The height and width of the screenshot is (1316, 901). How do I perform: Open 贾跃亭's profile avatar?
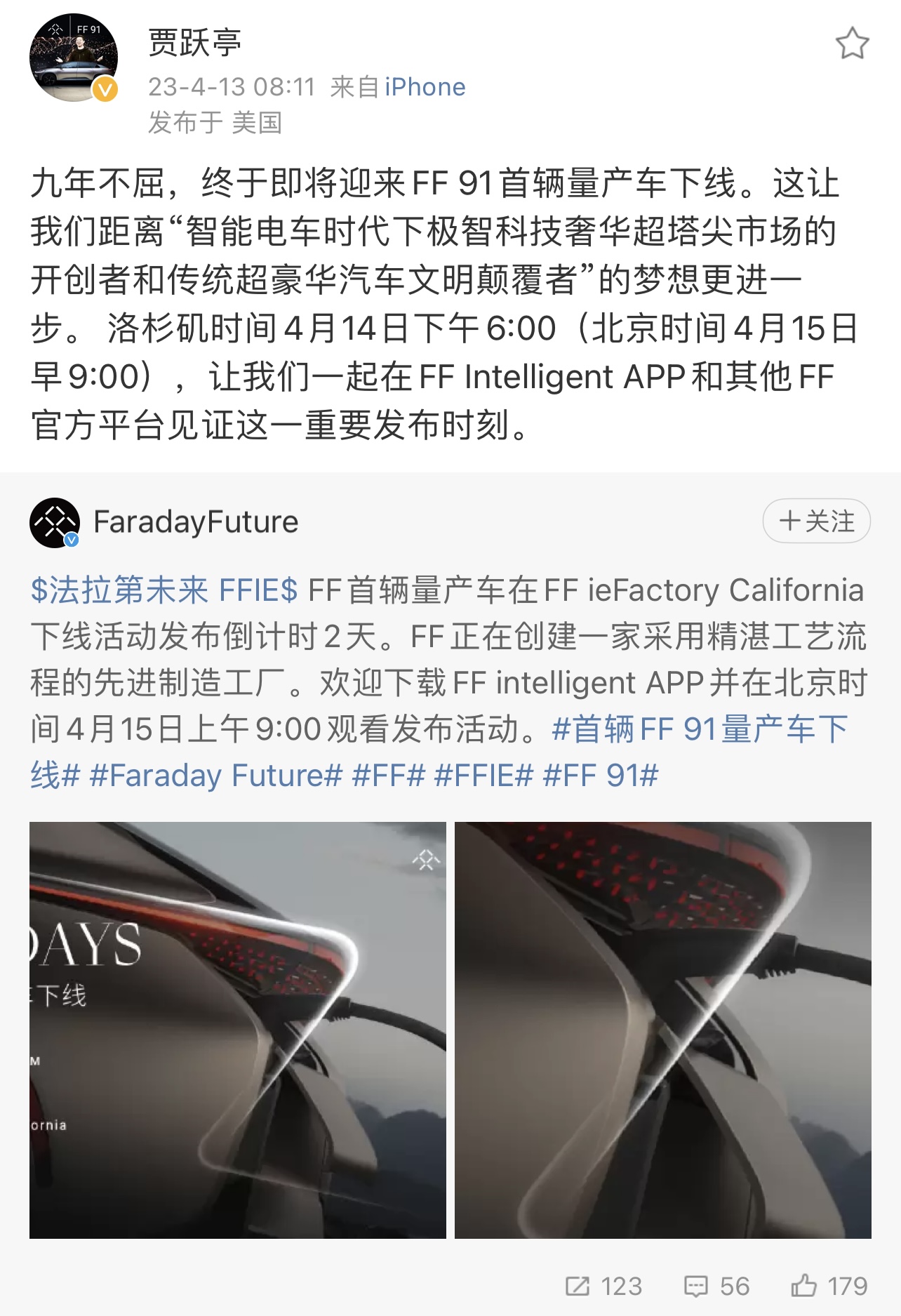click(x=73, y=58)
